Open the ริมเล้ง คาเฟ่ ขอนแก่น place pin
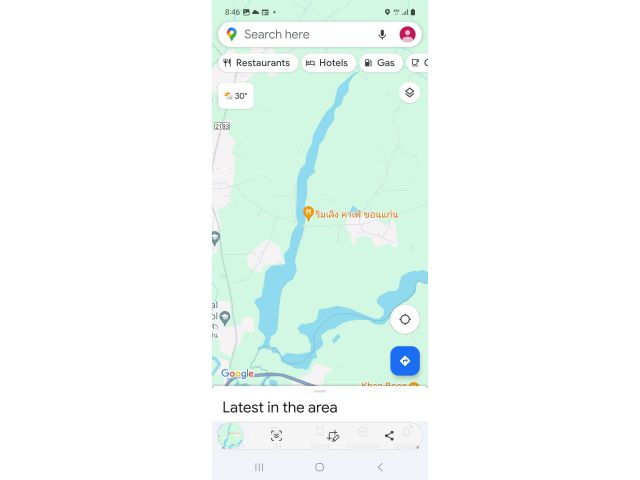Screen dimensions: 640x480 coord(309,213)
